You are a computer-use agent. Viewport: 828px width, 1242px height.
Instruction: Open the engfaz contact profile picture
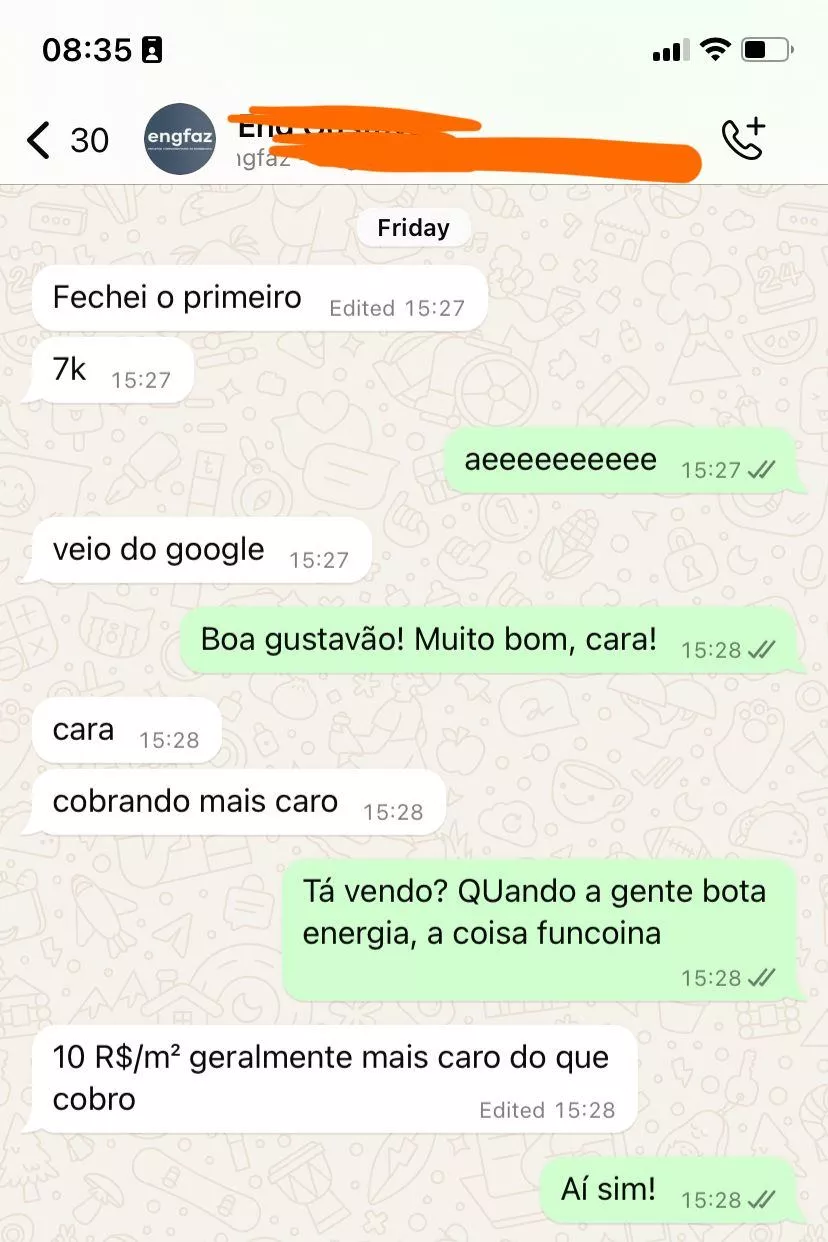click(180, 140)
